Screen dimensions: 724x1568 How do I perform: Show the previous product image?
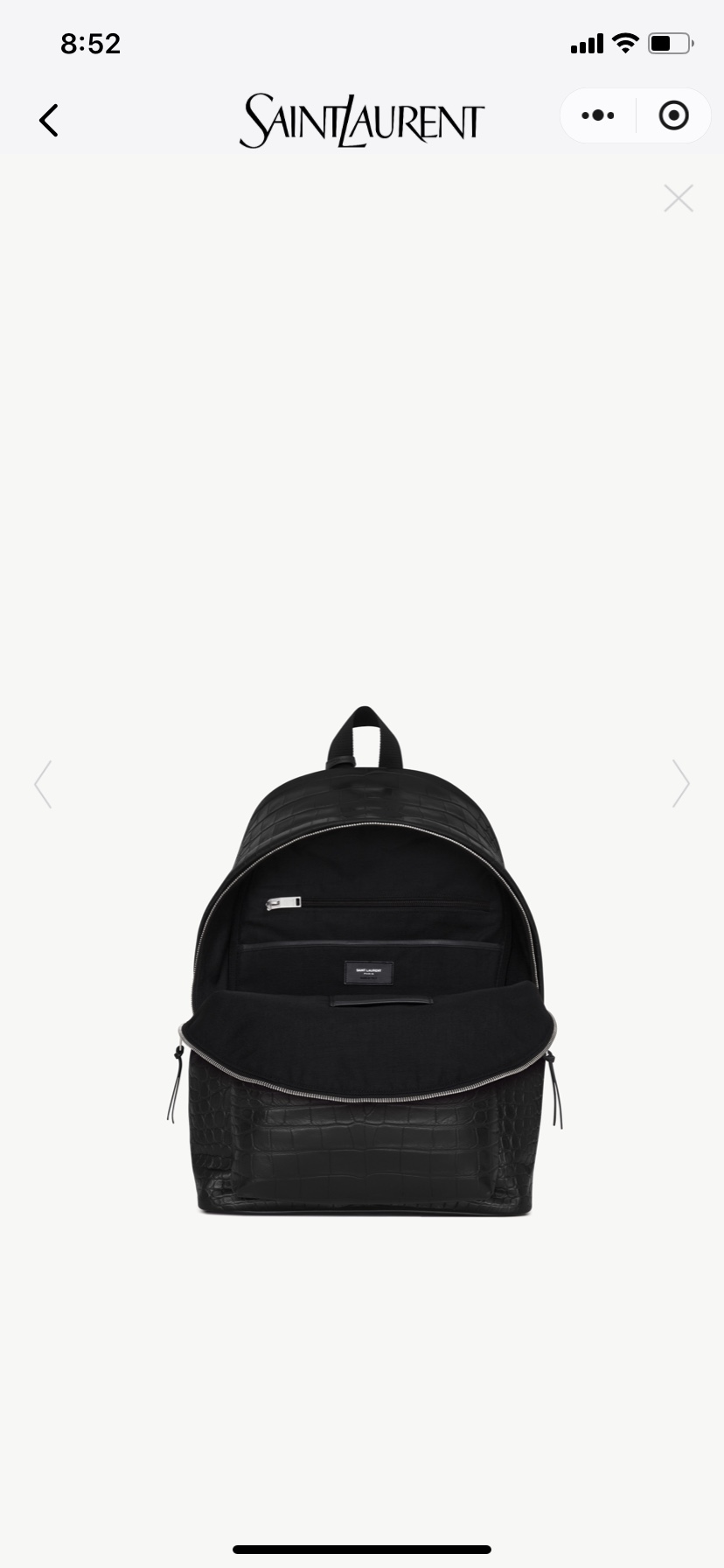click(43, 784)
